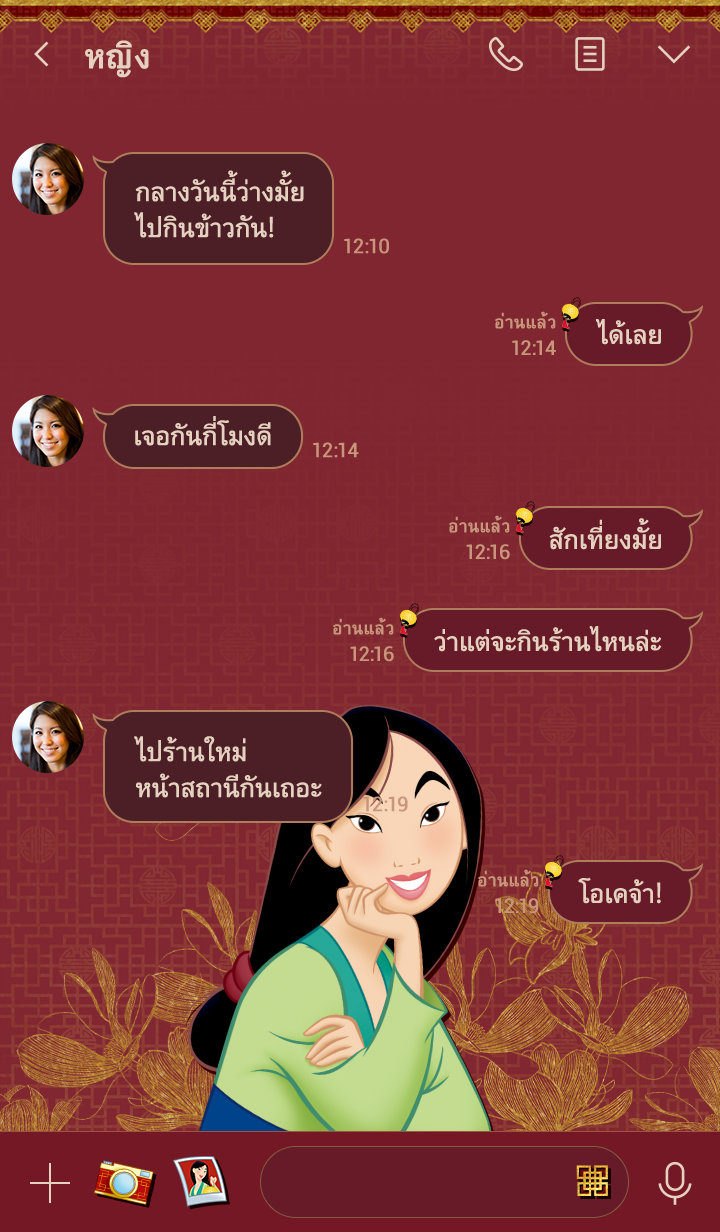Tap the message input field
Viewport: 720px width, 1232px height.
point(415,1182)
